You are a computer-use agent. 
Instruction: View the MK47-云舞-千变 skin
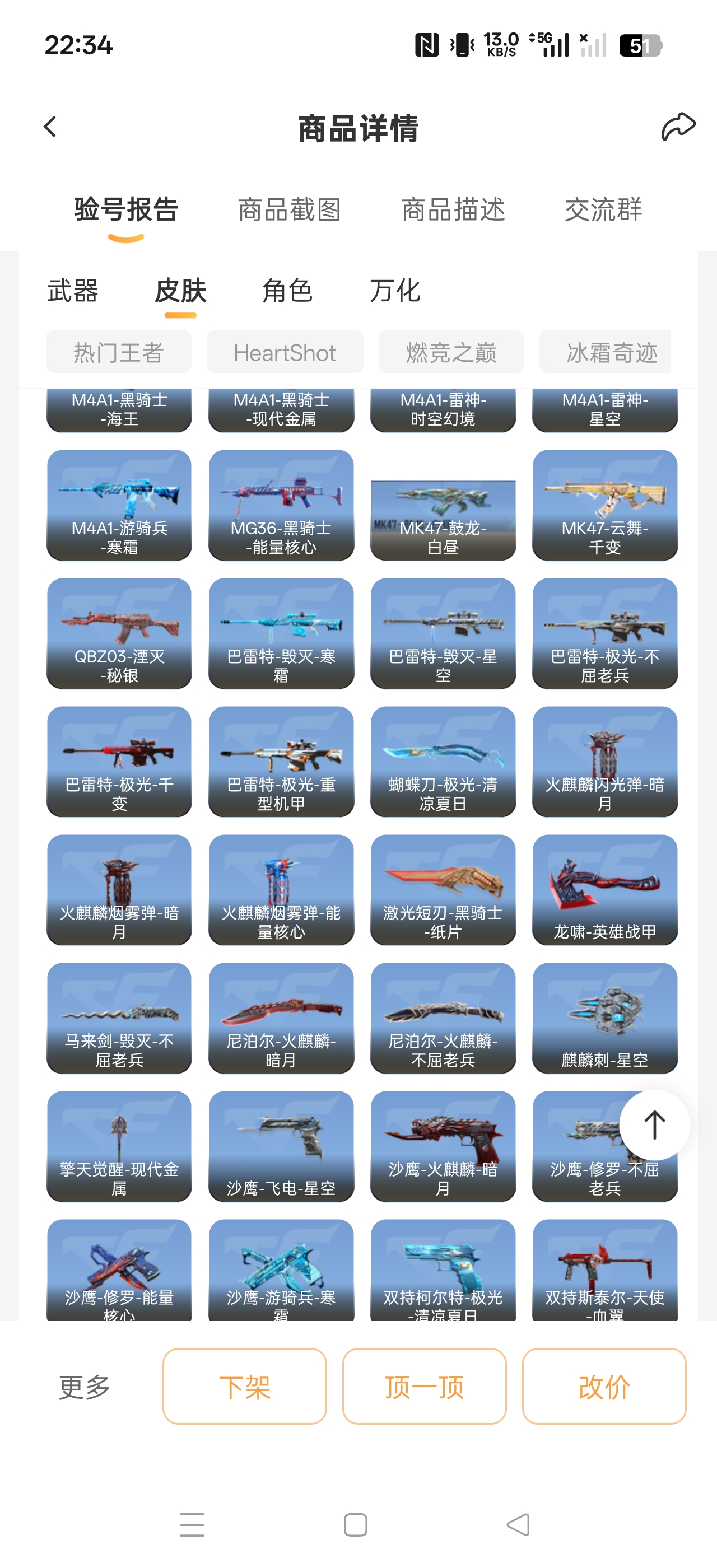(605, 505)
